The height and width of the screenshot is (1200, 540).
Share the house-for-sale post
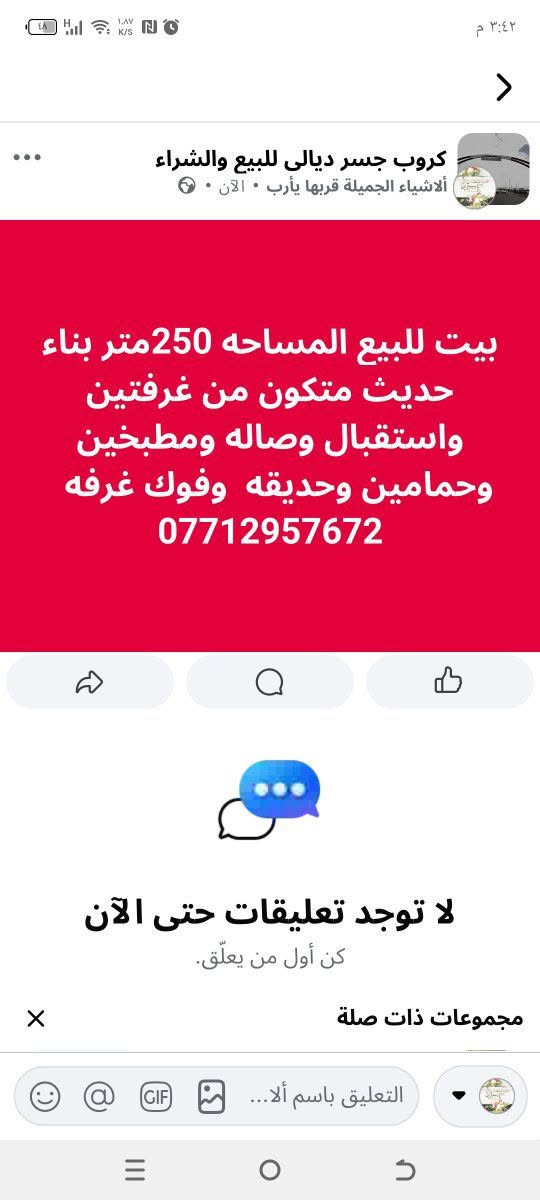(90, 682)
